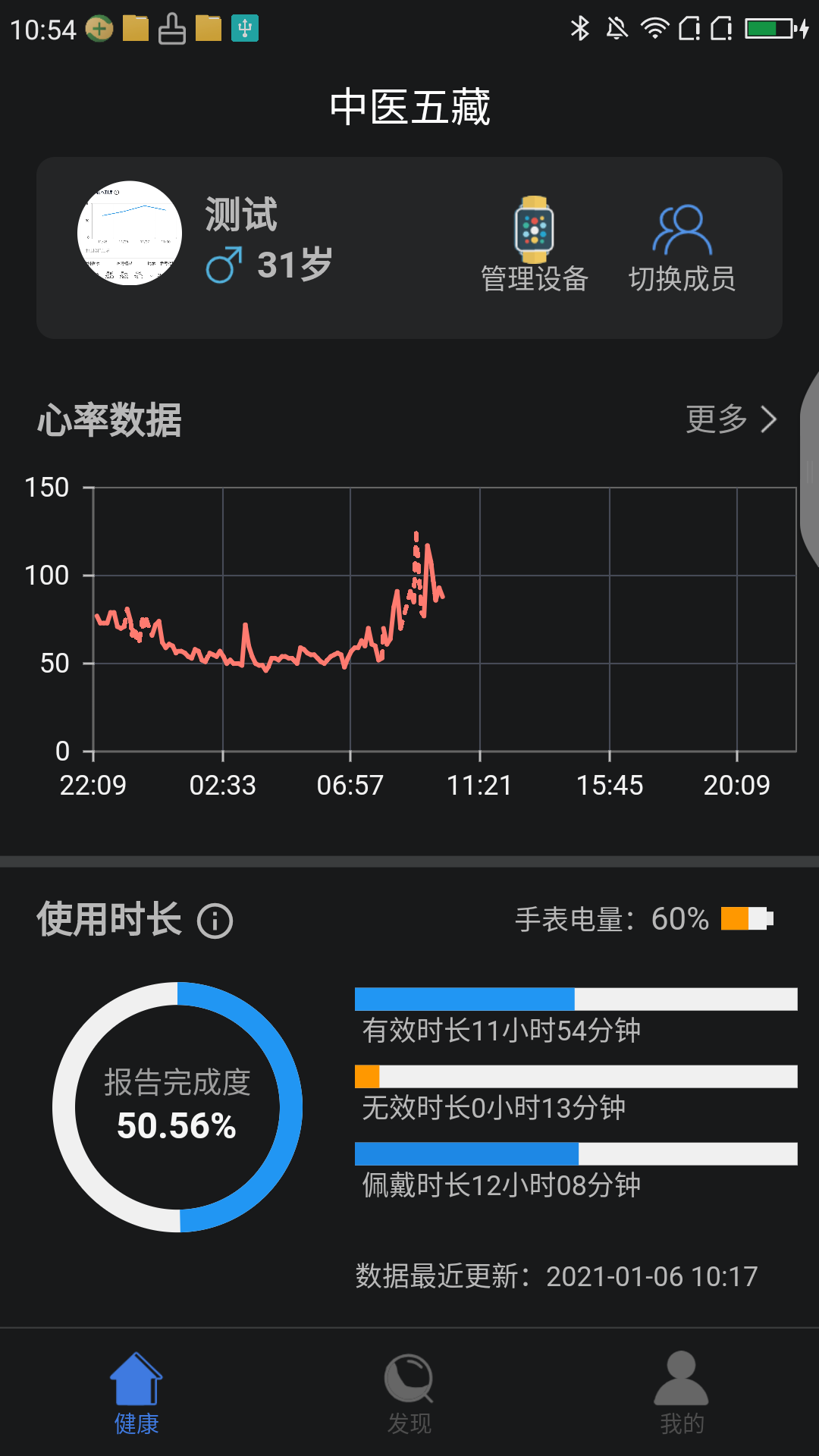Switch to the 发现 tab

coord(409,1395)
